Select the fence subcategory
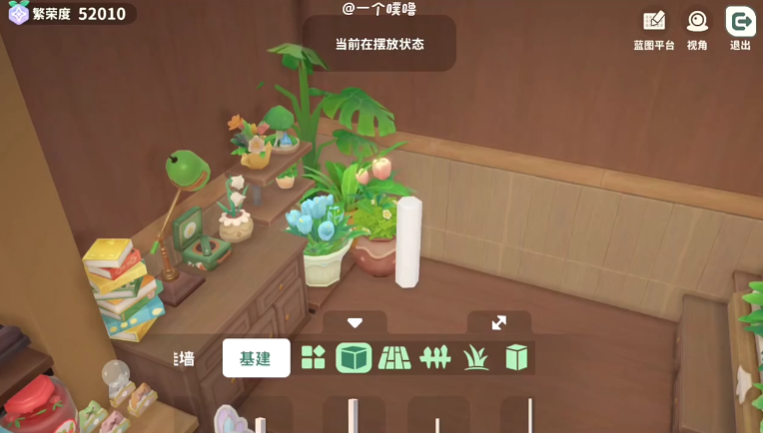Screen dimensions: 763x433 pos(435,358)
